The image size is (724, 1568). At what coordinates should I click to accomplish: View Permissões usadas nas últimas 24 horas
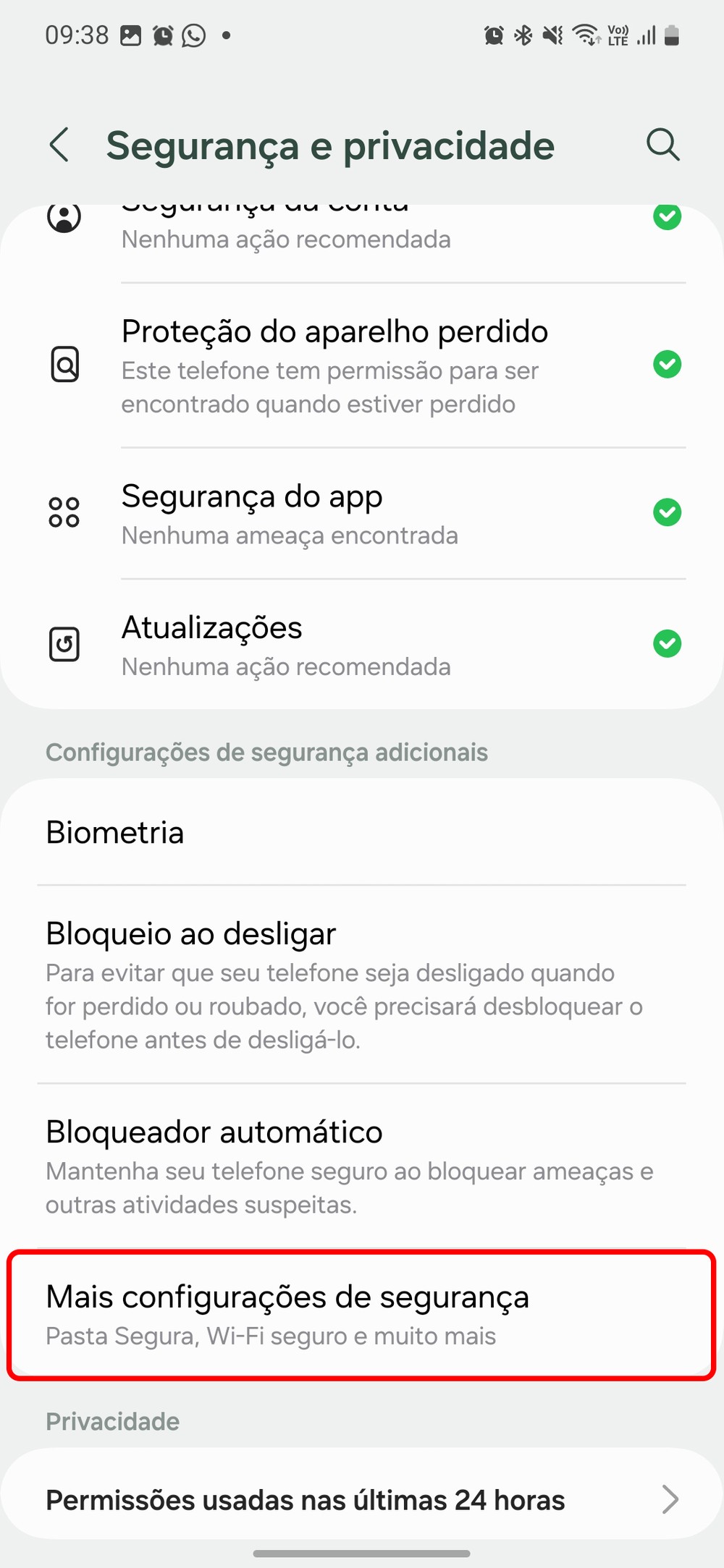(x=362, y=1499)
